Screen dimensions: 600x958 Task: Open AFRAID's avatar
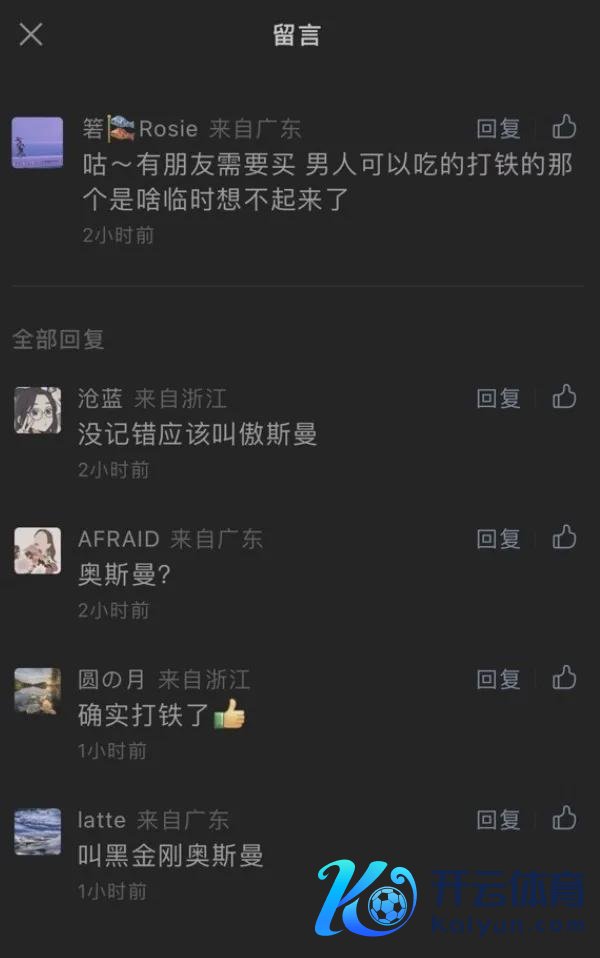(x=37, y=550)
